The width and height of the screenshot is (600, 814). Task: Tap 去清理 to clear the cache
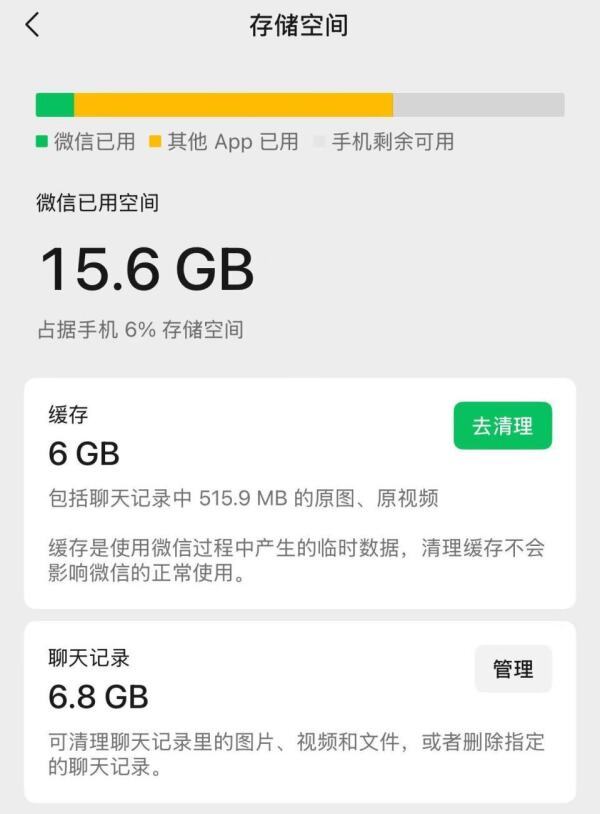(502, 426)
